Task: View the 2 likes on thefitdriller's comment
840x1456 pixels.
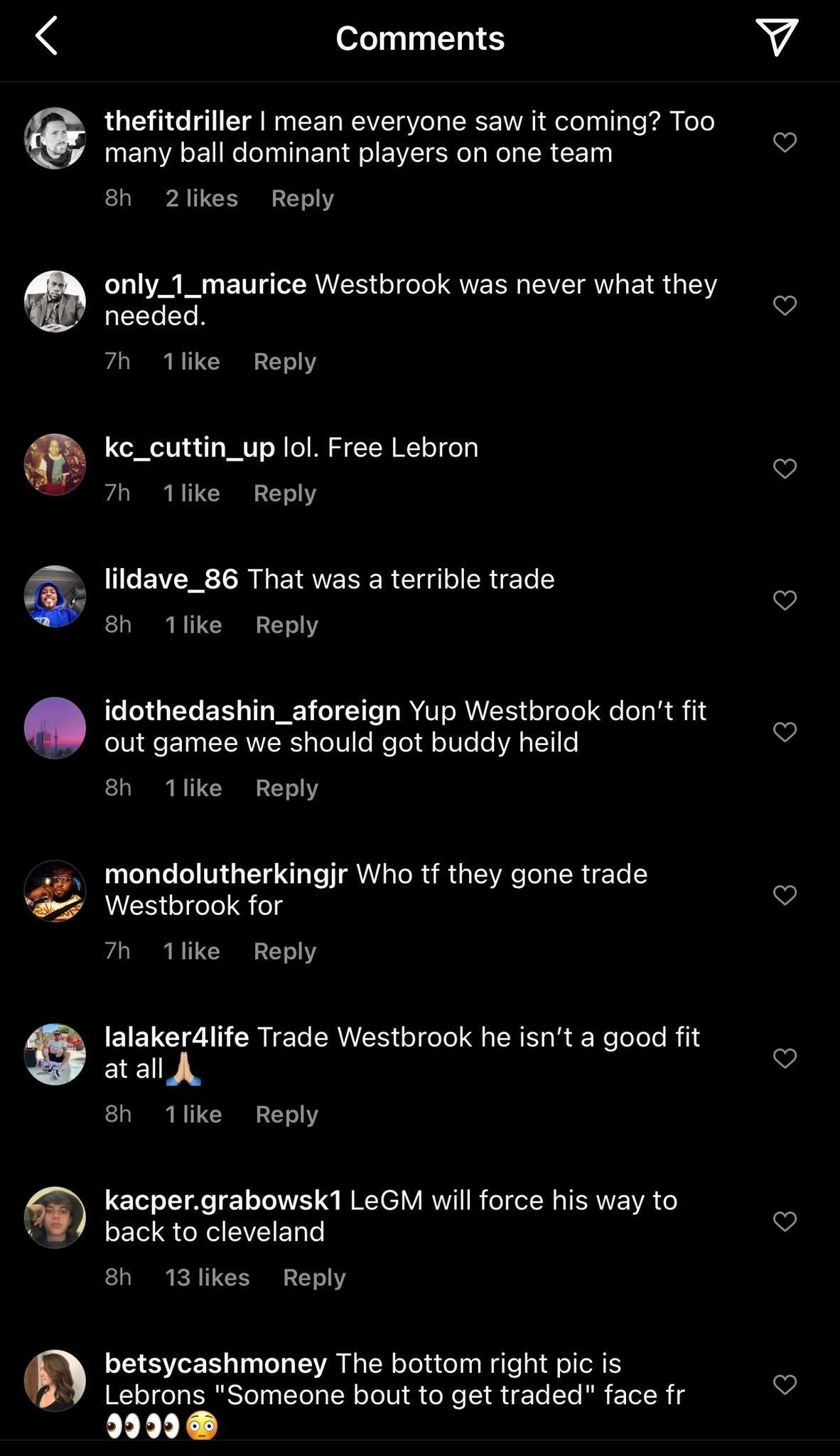Action: pyautogui.click(x=201, y=198)
